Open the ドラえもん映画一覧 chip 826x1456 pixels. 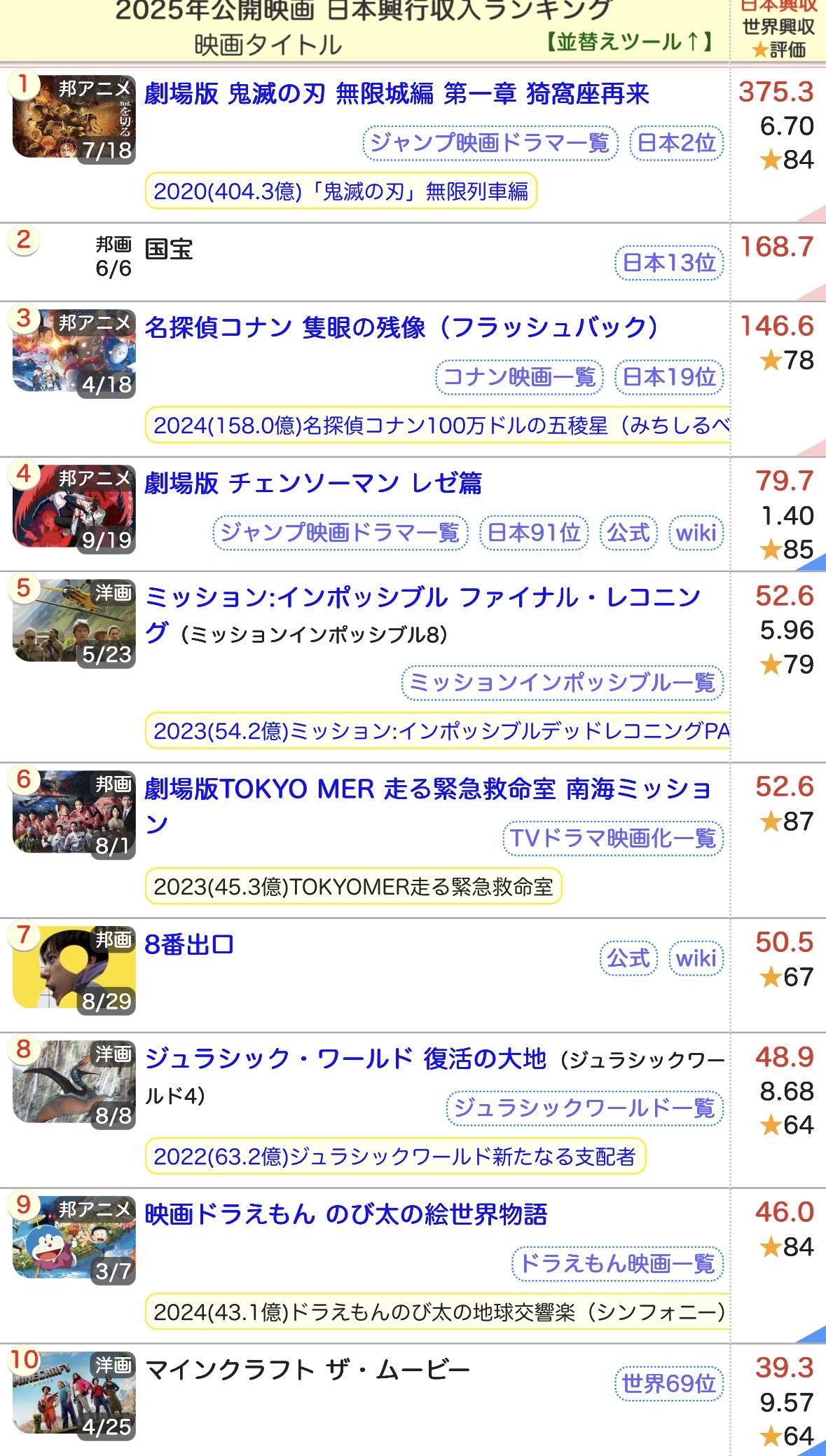[x=617, y=1263]
